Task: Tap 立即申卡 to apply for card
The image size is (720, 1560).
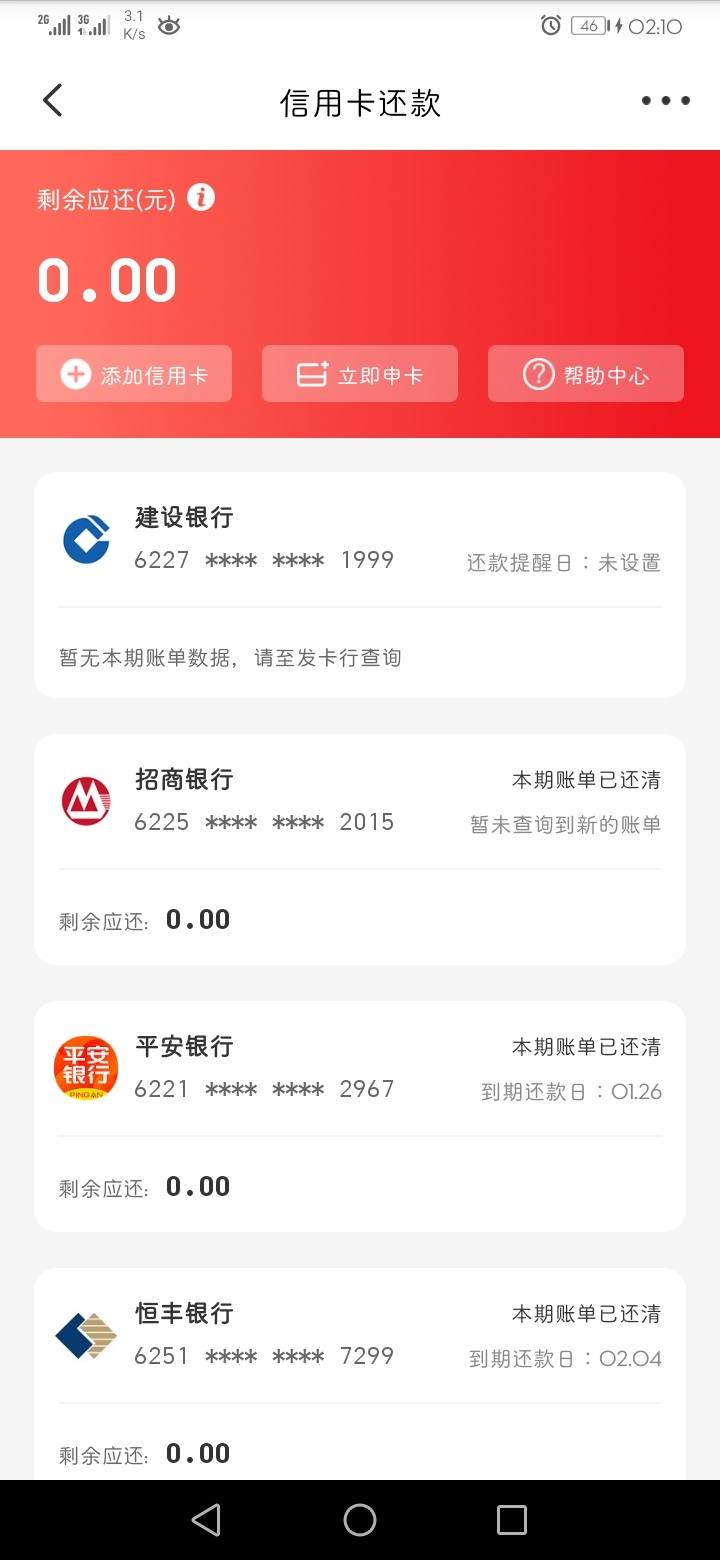Action: coord(359,373)
